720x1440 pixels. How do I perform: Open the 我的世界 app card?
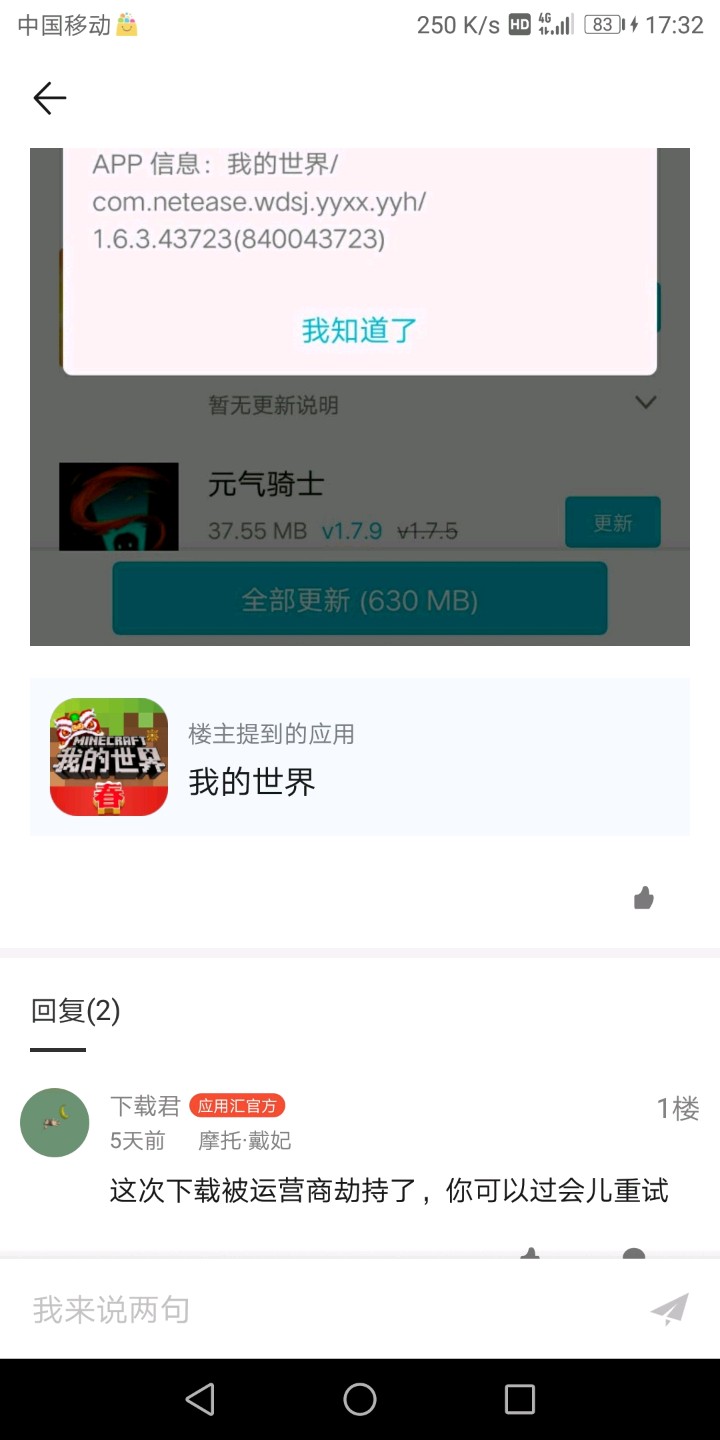[360, 757]
